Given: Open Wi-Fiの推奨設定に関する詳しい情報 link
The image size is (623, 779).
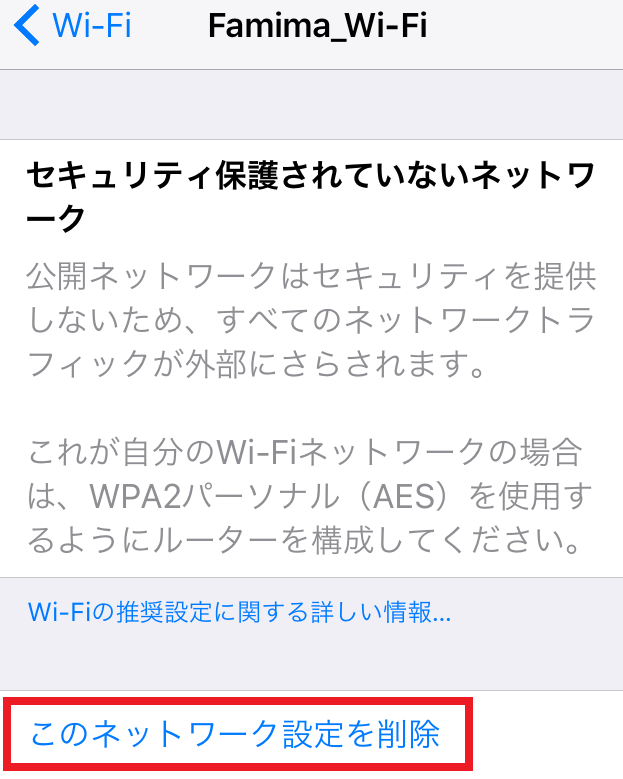Looking at the screenshot, I should point(239,612).
